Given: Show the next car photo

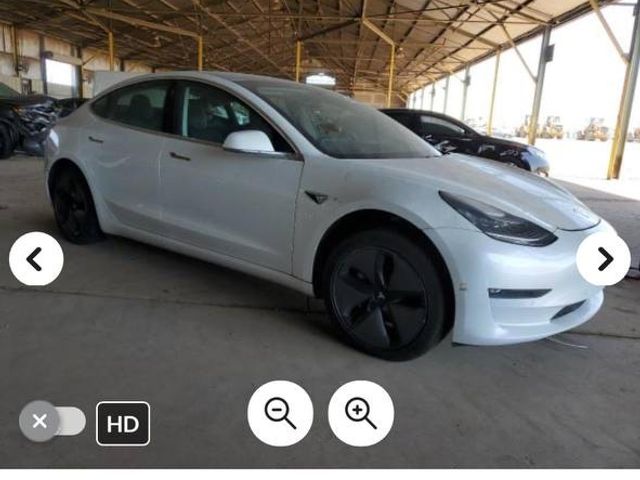Looking at the screenshot, I should (603, 259).
